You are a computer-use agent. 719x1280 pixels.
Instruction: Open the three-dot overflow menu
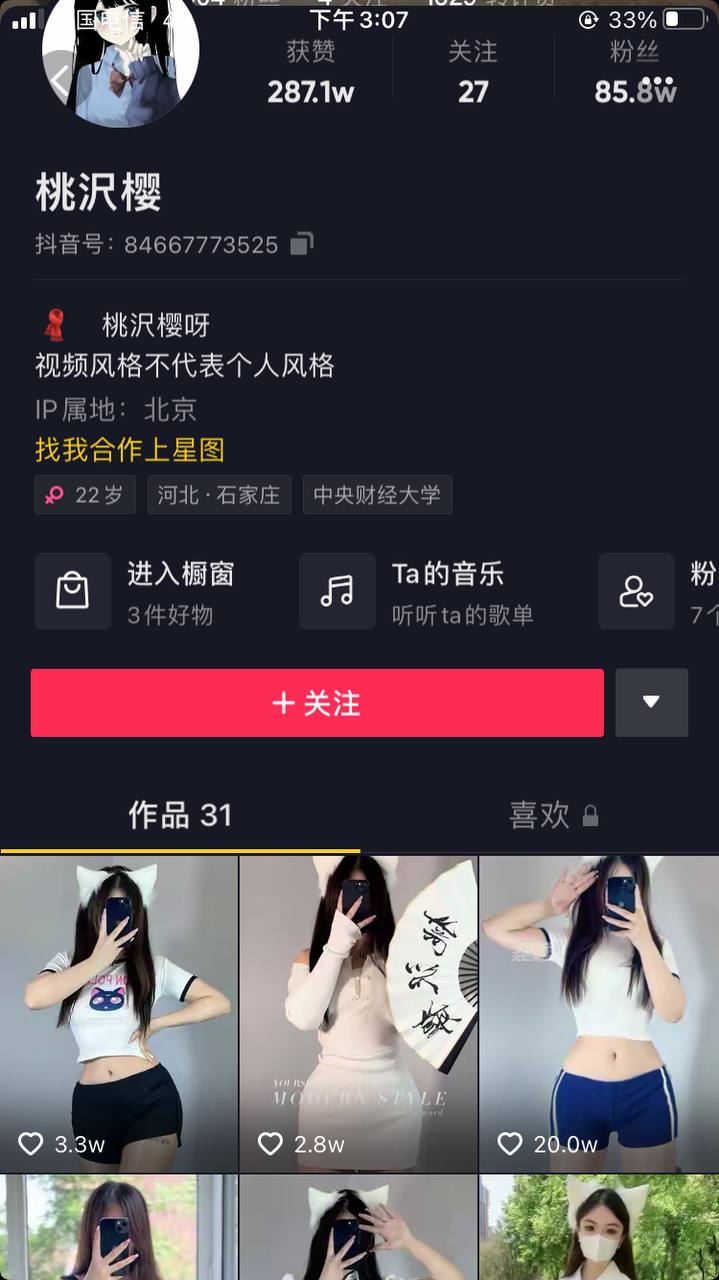[x=658, y=82]
